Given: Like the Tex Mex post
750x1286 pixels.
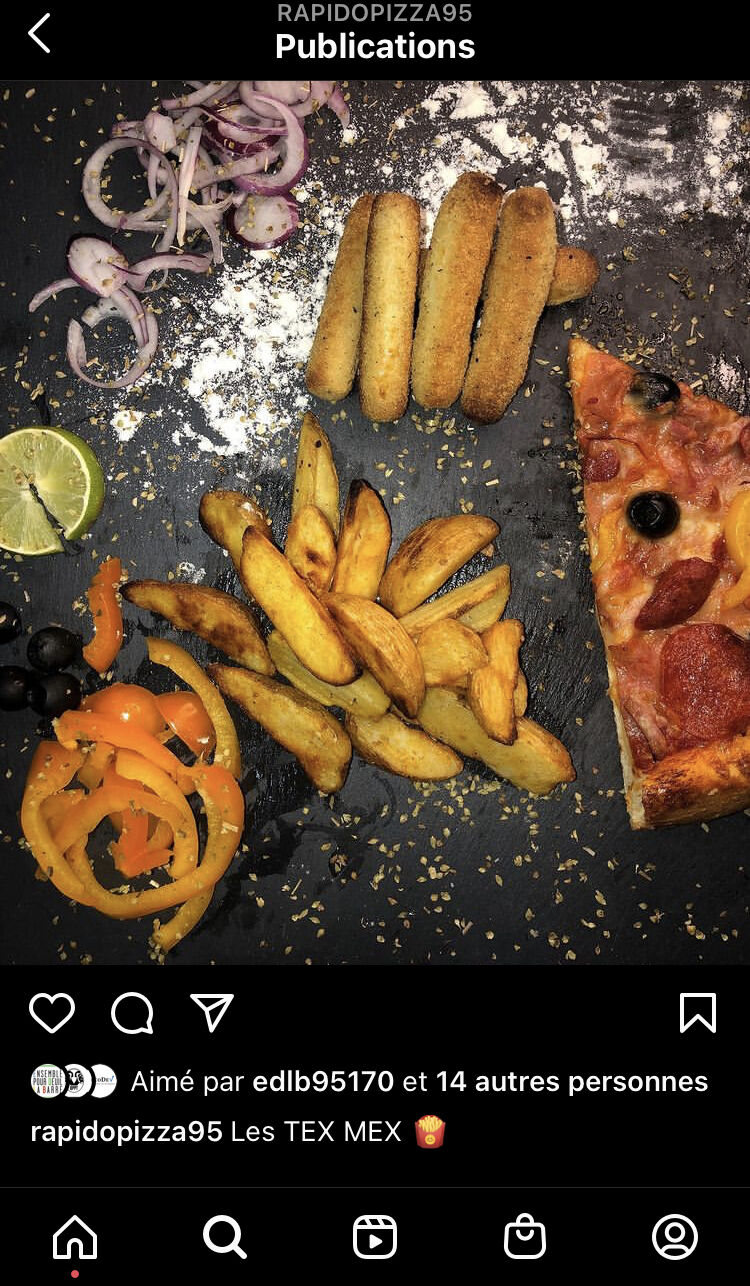Looking at the screenshot, I should point(52,1013).
